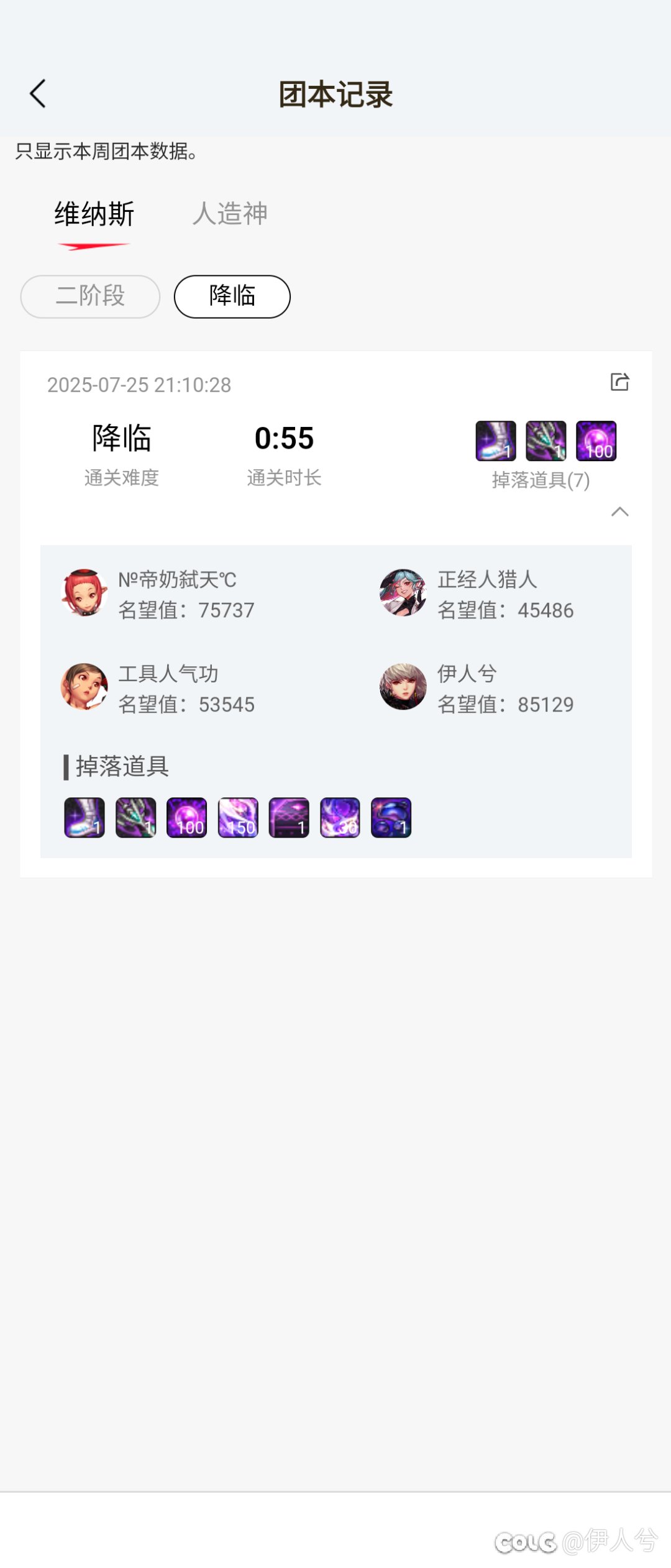Select the pink material x150 icon

237,817
